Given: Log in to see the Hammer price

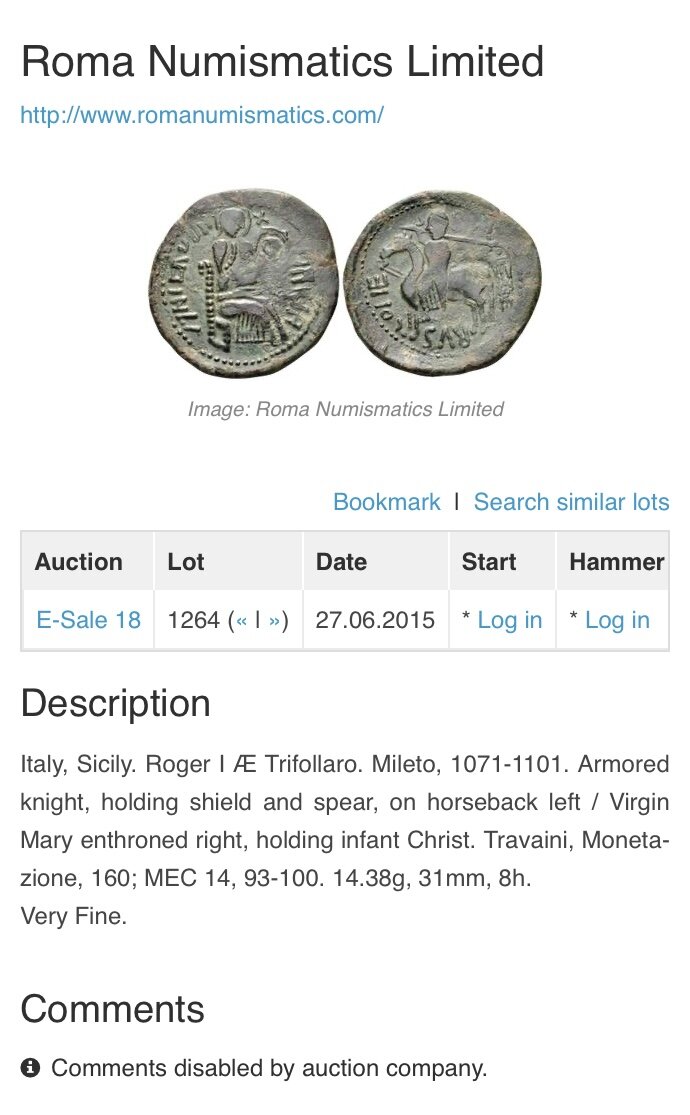Looking at the screenshot, I should pos(617,620).
